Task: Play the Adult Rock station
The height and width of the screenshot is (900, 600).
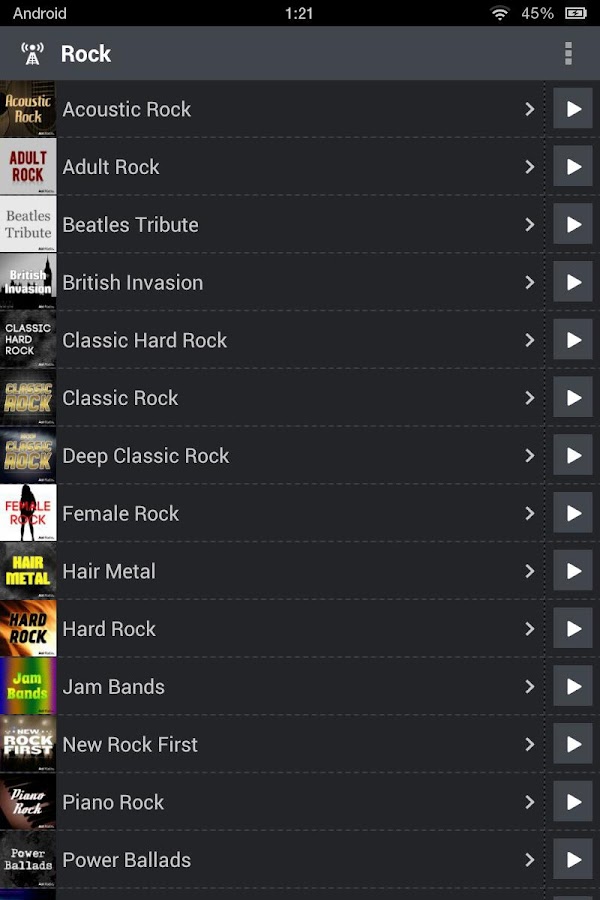Action: coord(573,167)
